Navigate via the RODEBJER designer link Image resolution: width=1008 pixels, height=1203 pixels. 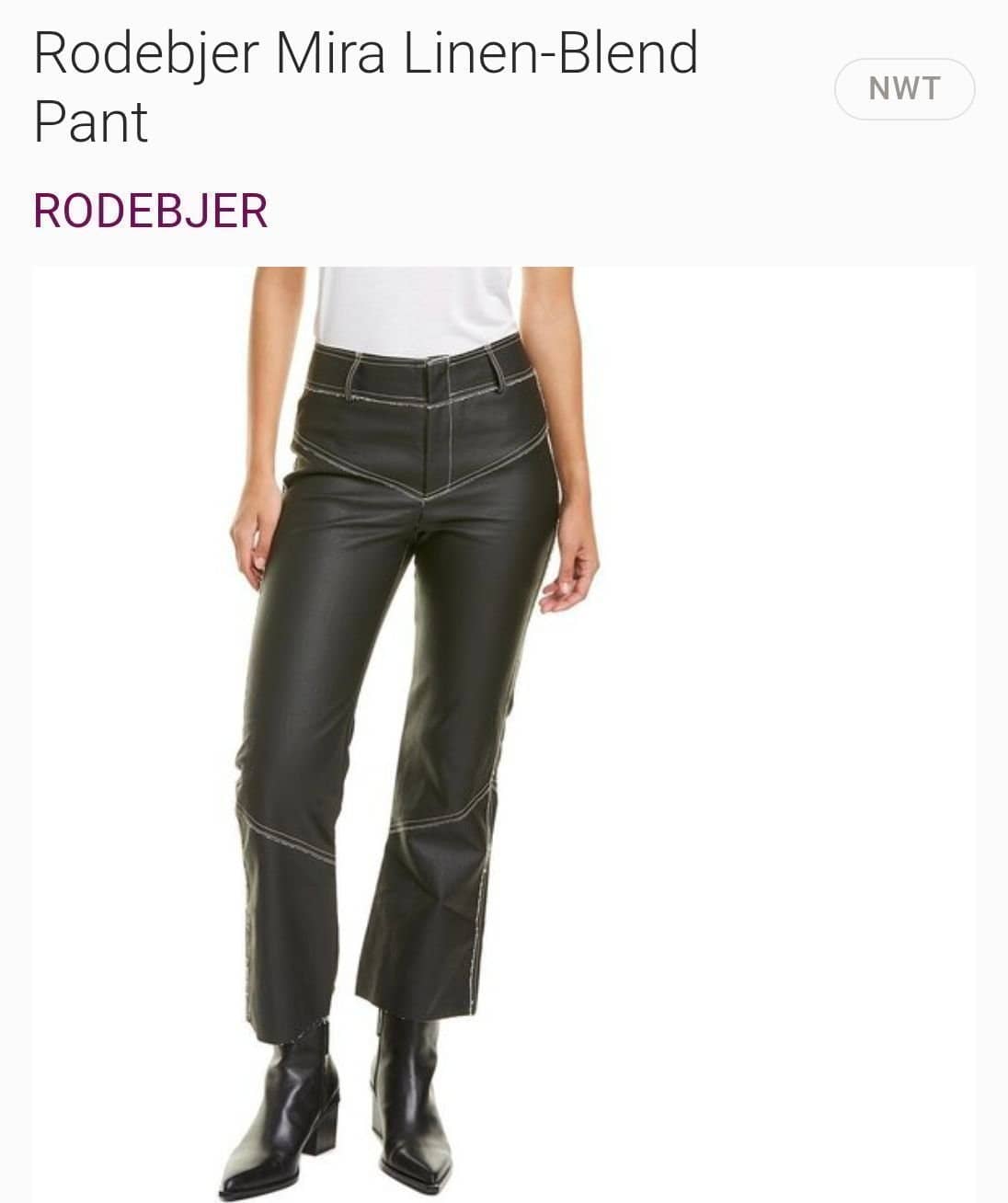pos(150,211)
